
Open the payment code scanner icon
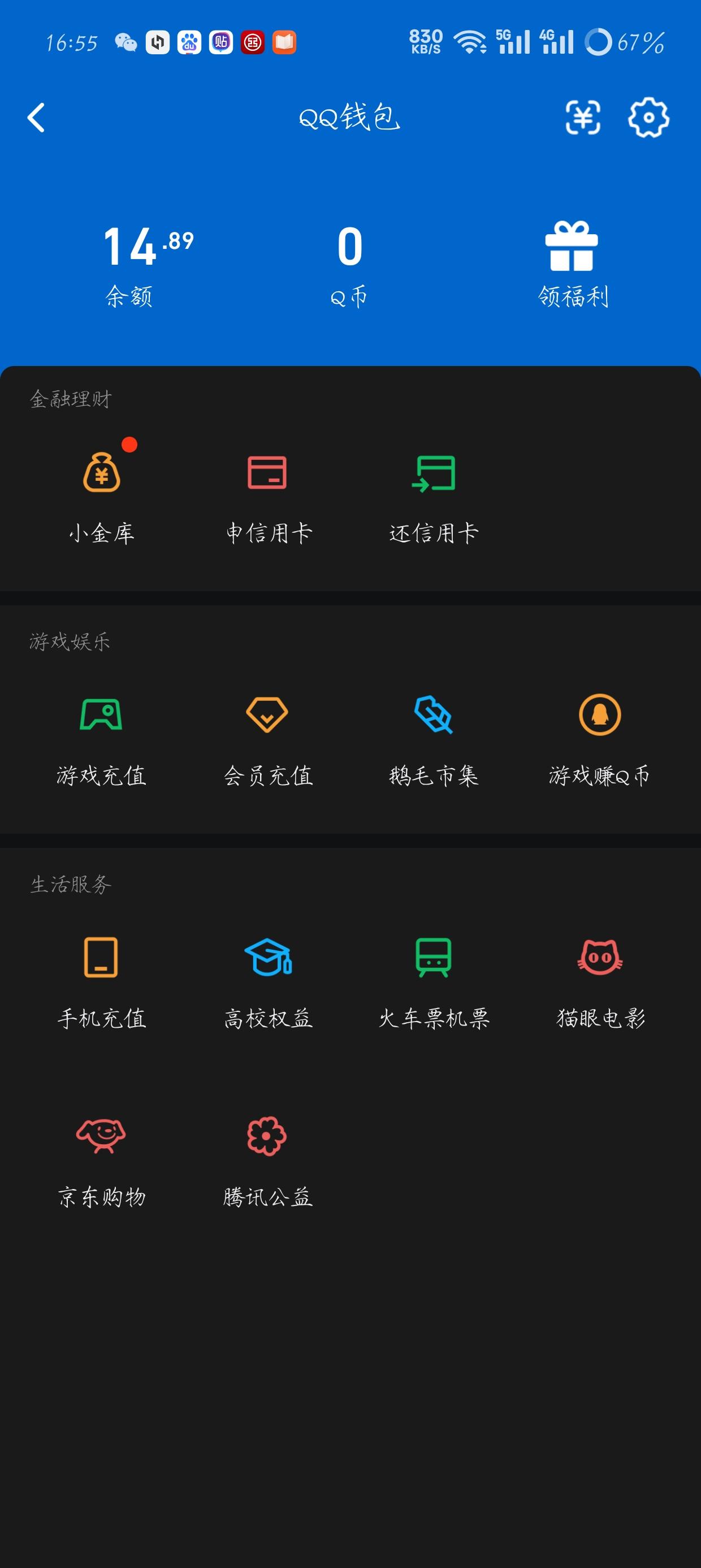[x=583, y=118]
